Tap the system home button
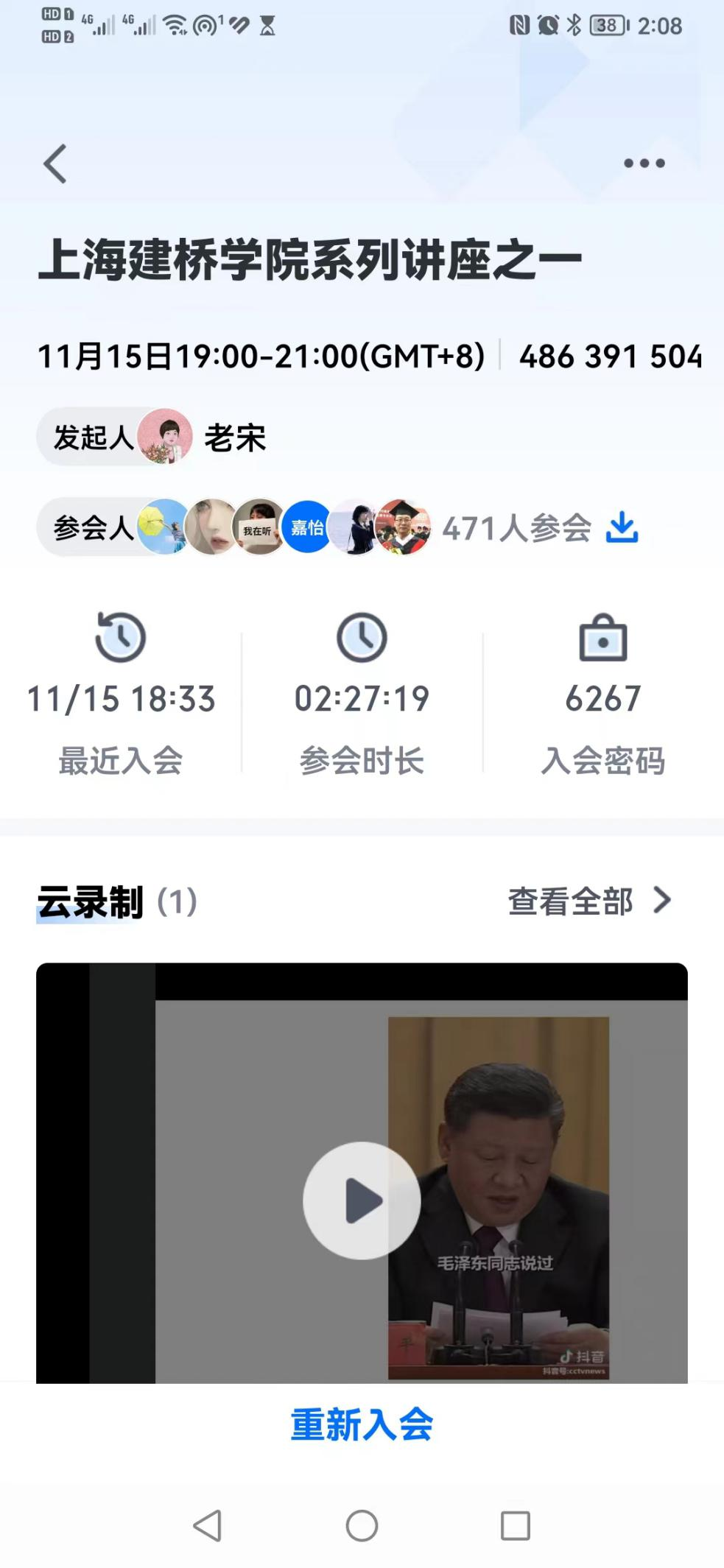 (x=362, y=1525)
